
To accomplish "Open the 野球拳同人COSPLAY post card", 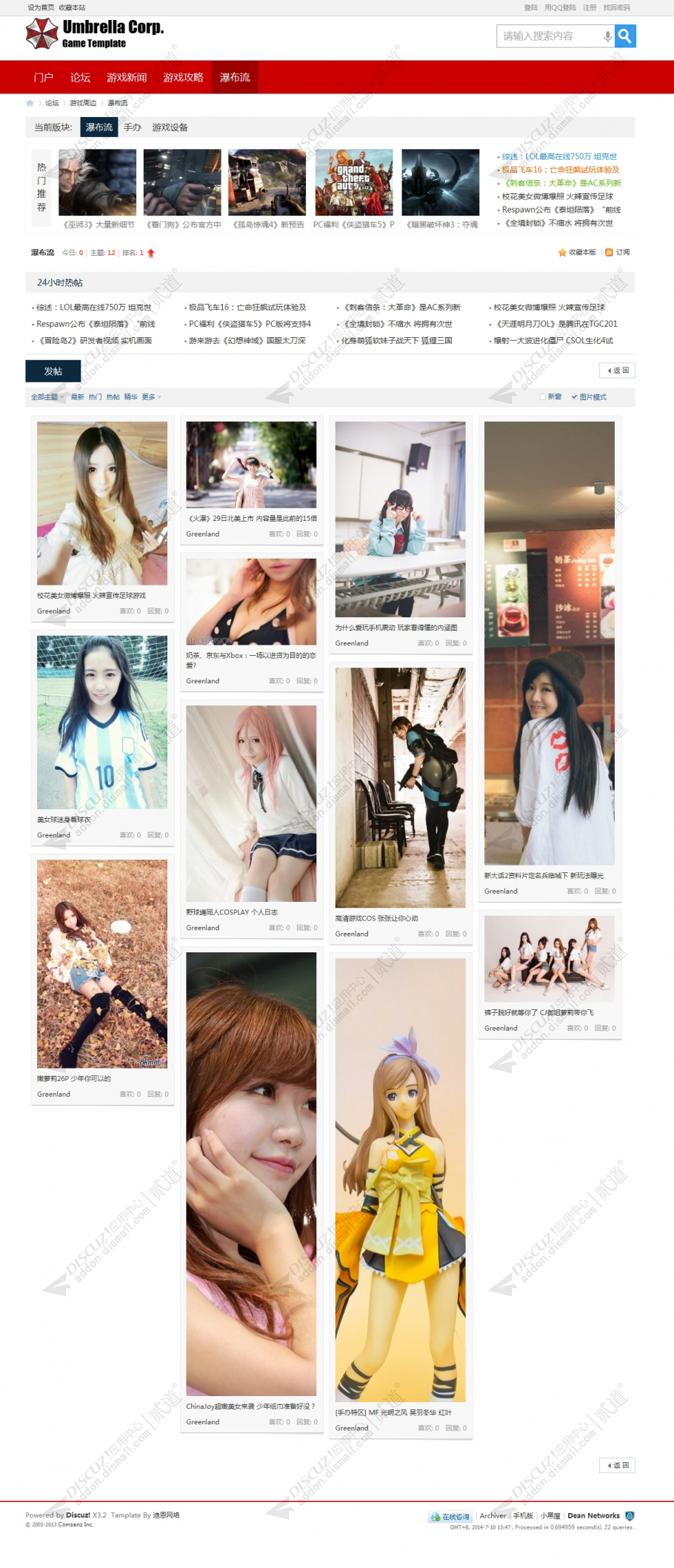I will click(251, 803).
